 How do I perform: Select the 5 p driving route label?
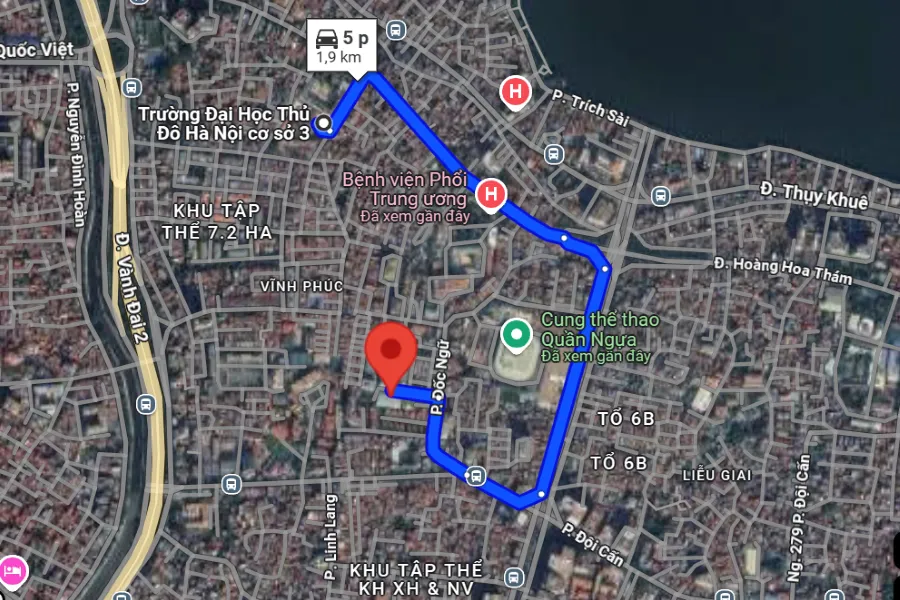340,46
